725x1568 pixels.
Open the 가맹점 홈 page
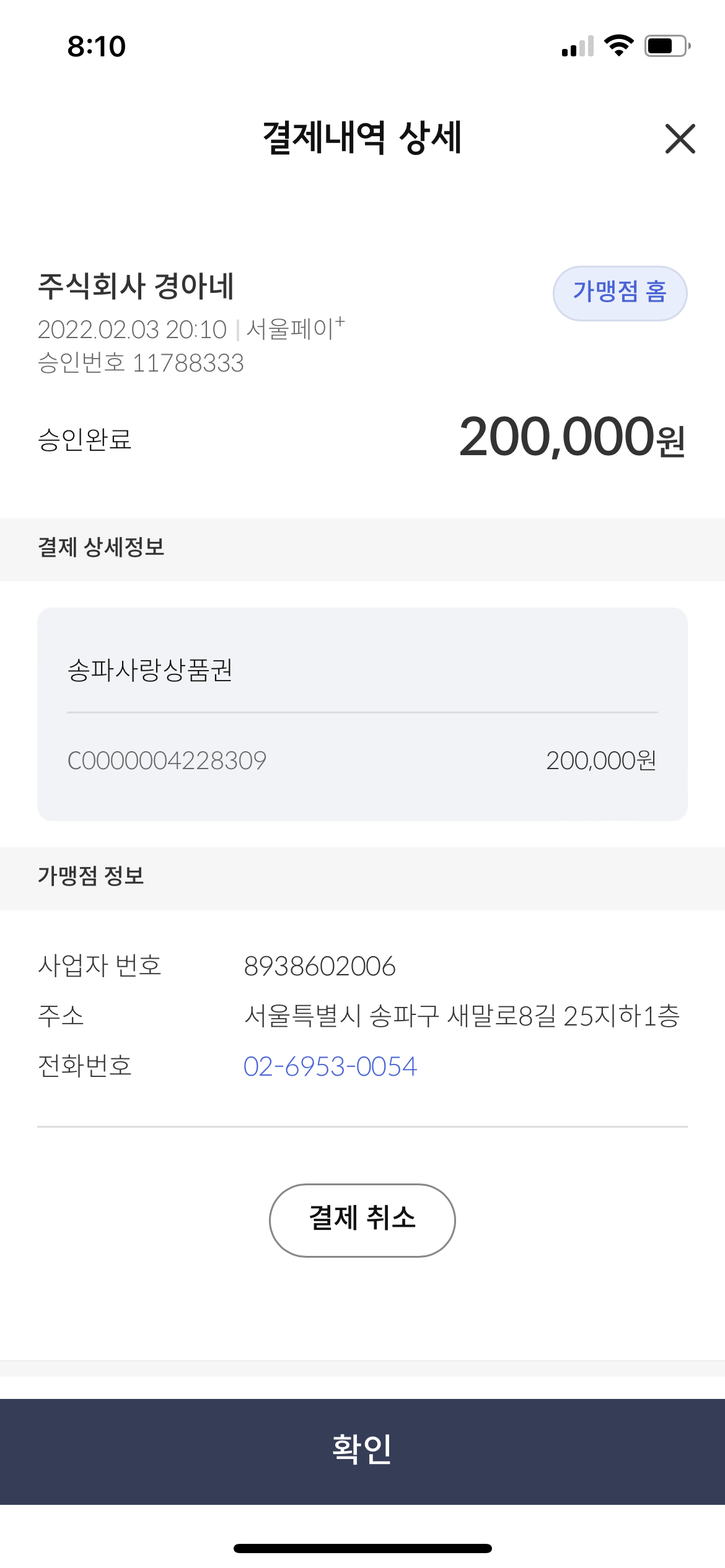pos(620,293)
